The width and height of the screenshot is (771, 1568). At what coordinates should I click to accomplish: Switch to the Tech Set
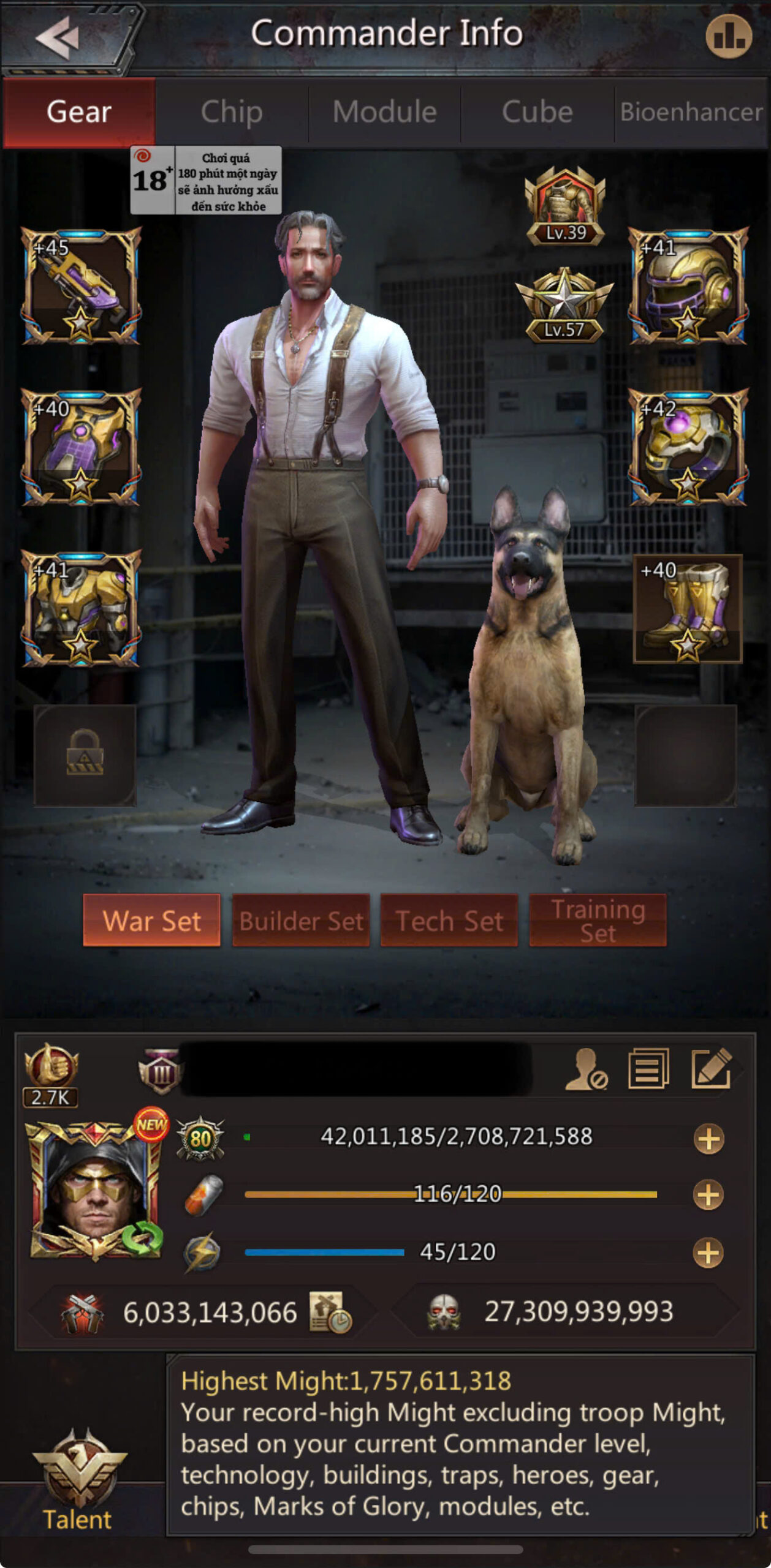(x=449, y=921)
